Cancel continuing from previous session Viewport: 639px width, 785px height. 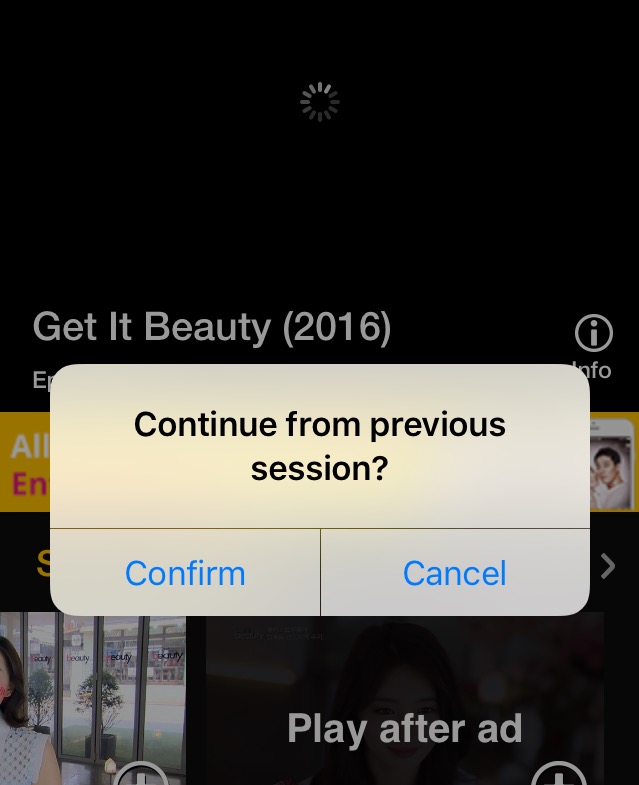pyautogui.click(x=455, y=573)
